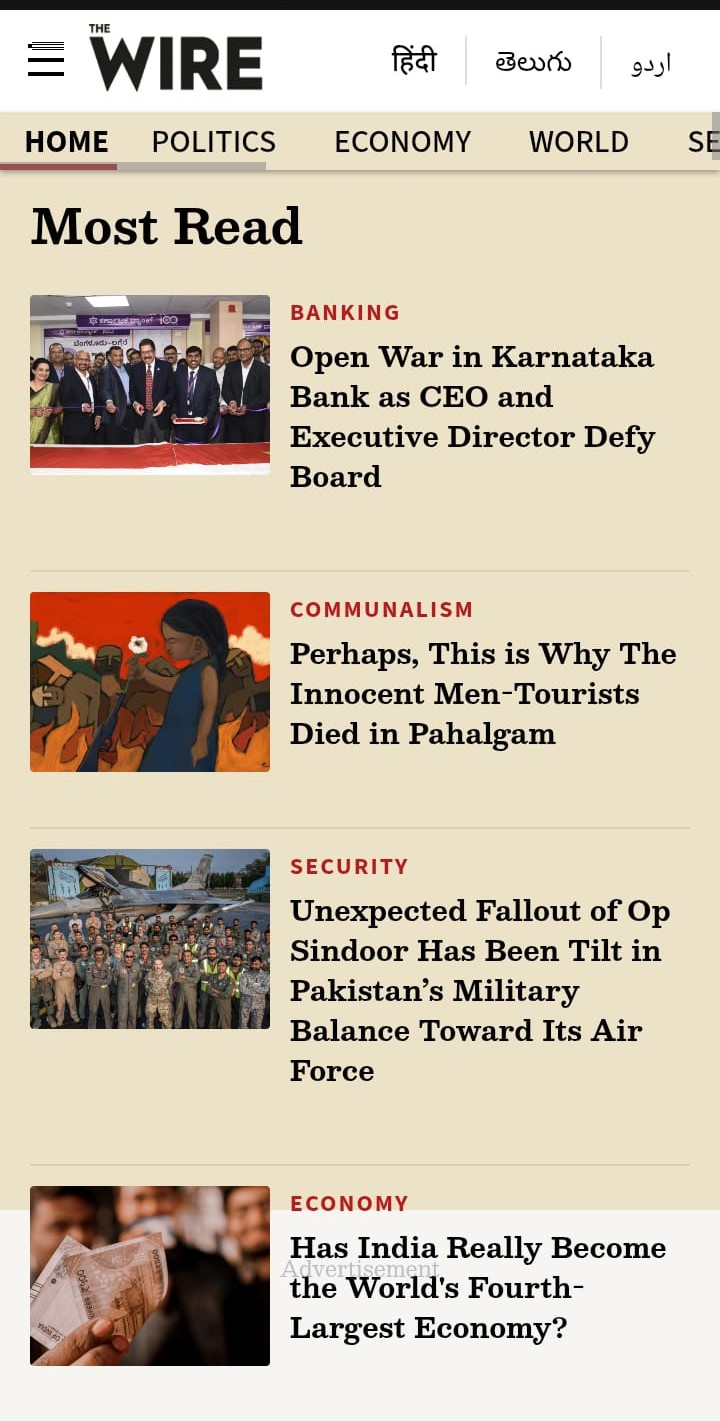720x1421 pixels.
Task: Select the HOME tab
Action: pyautogui.click(x=66, y=142)
